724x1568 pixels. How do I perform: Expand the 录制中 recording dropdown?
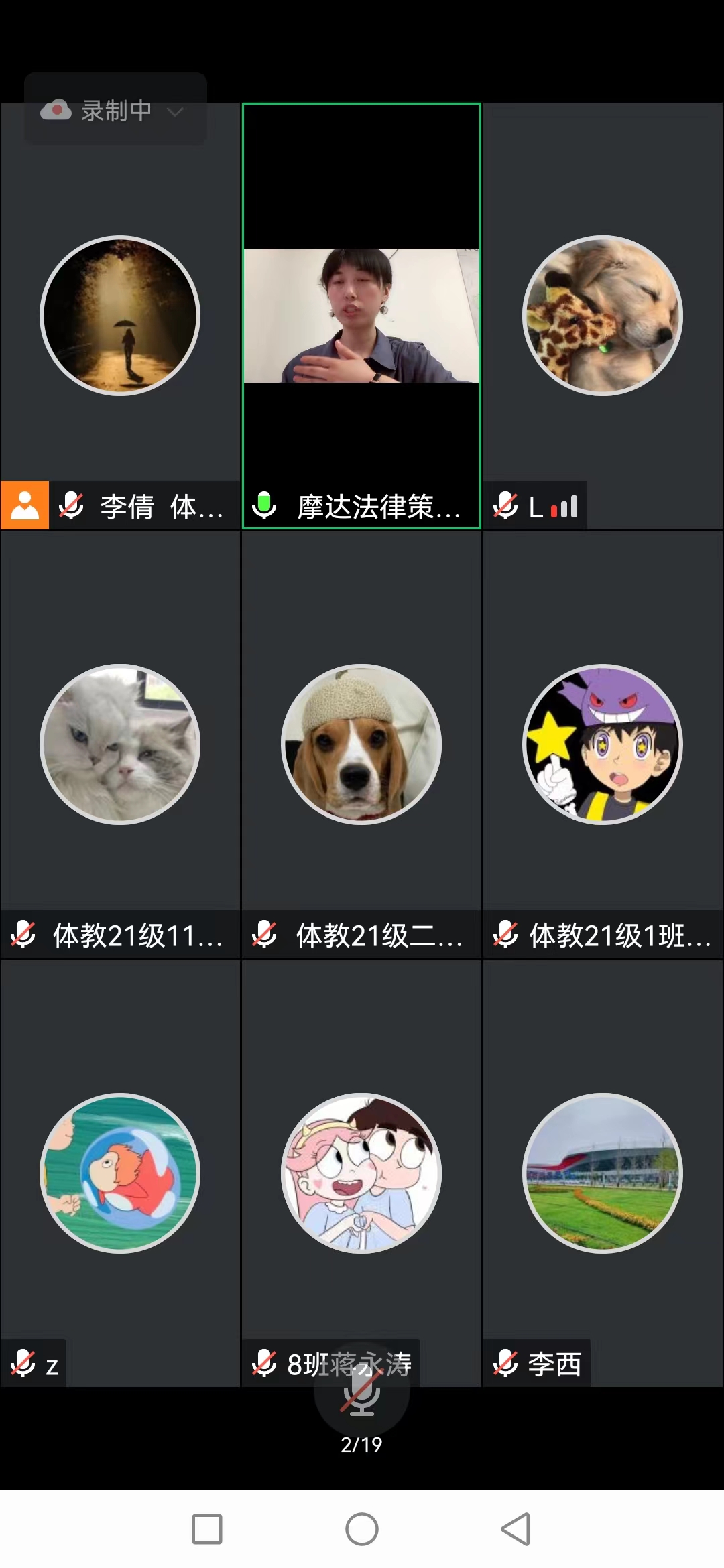pos(115,111)
